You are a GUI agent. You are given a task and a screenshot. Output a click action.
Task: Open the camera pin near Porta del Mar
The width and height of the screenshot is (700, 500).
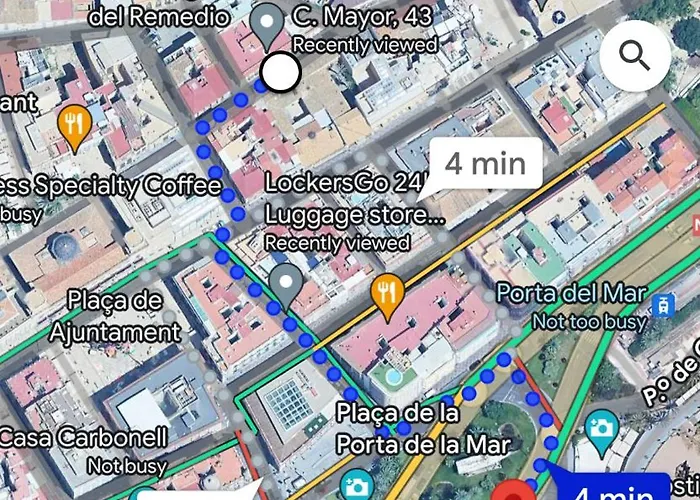click(601, 430)
